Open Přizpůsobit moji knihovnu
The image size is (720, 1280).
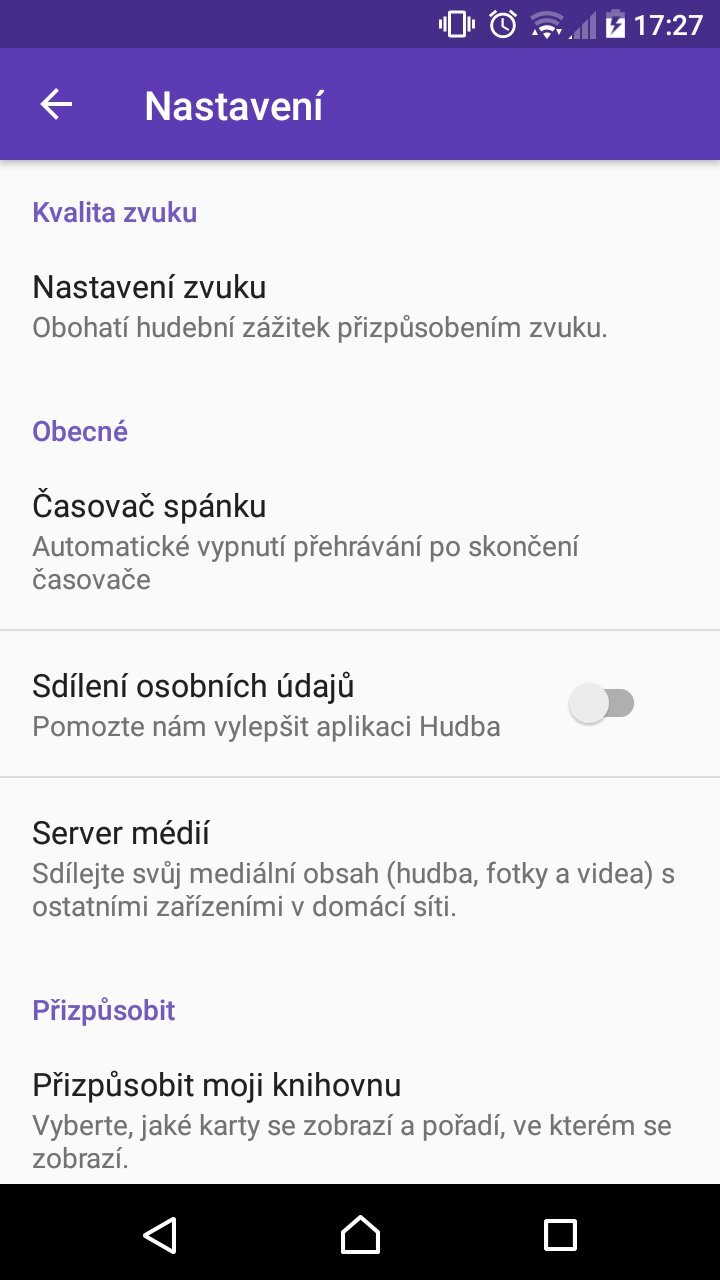point(360,1120)
